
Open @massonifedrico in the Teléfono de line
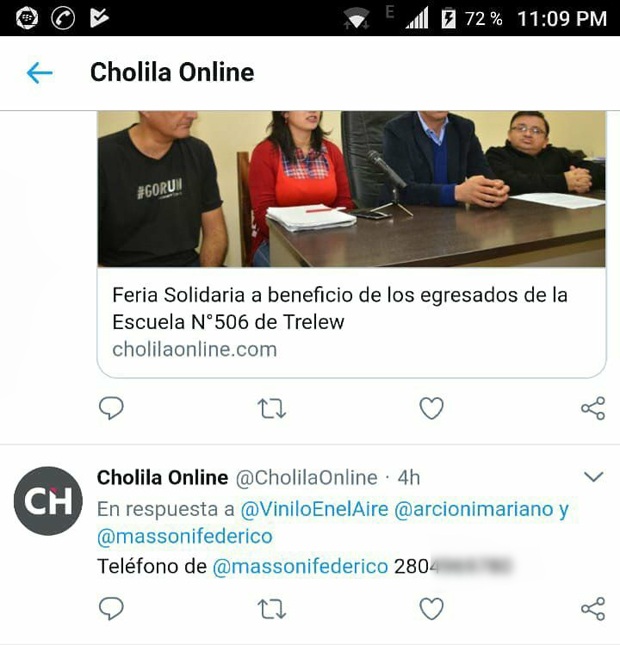click(x=300, y=566)
